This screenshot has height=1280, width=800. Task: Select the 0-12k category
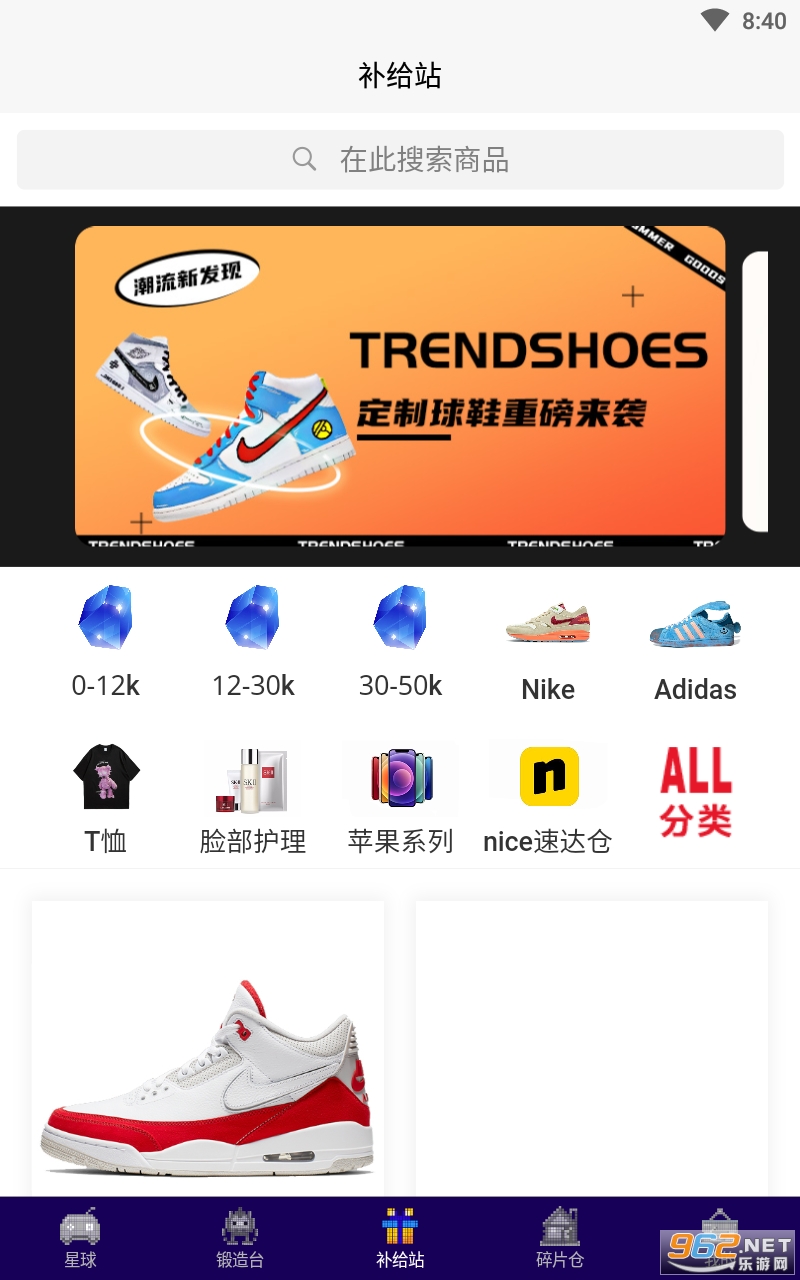click(106, 642)
